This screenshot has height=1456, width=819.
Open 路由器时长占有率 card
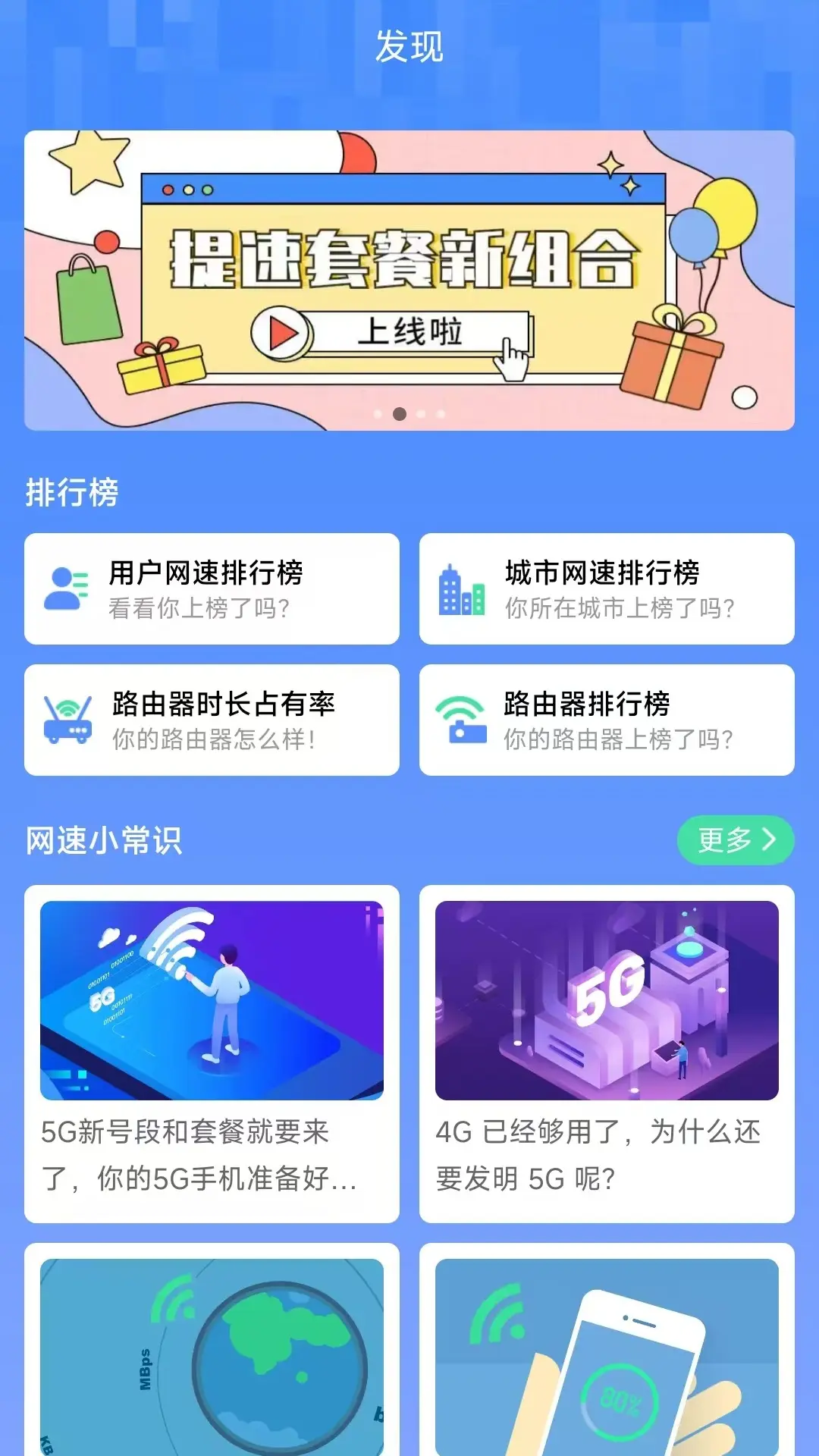(212, 720)
